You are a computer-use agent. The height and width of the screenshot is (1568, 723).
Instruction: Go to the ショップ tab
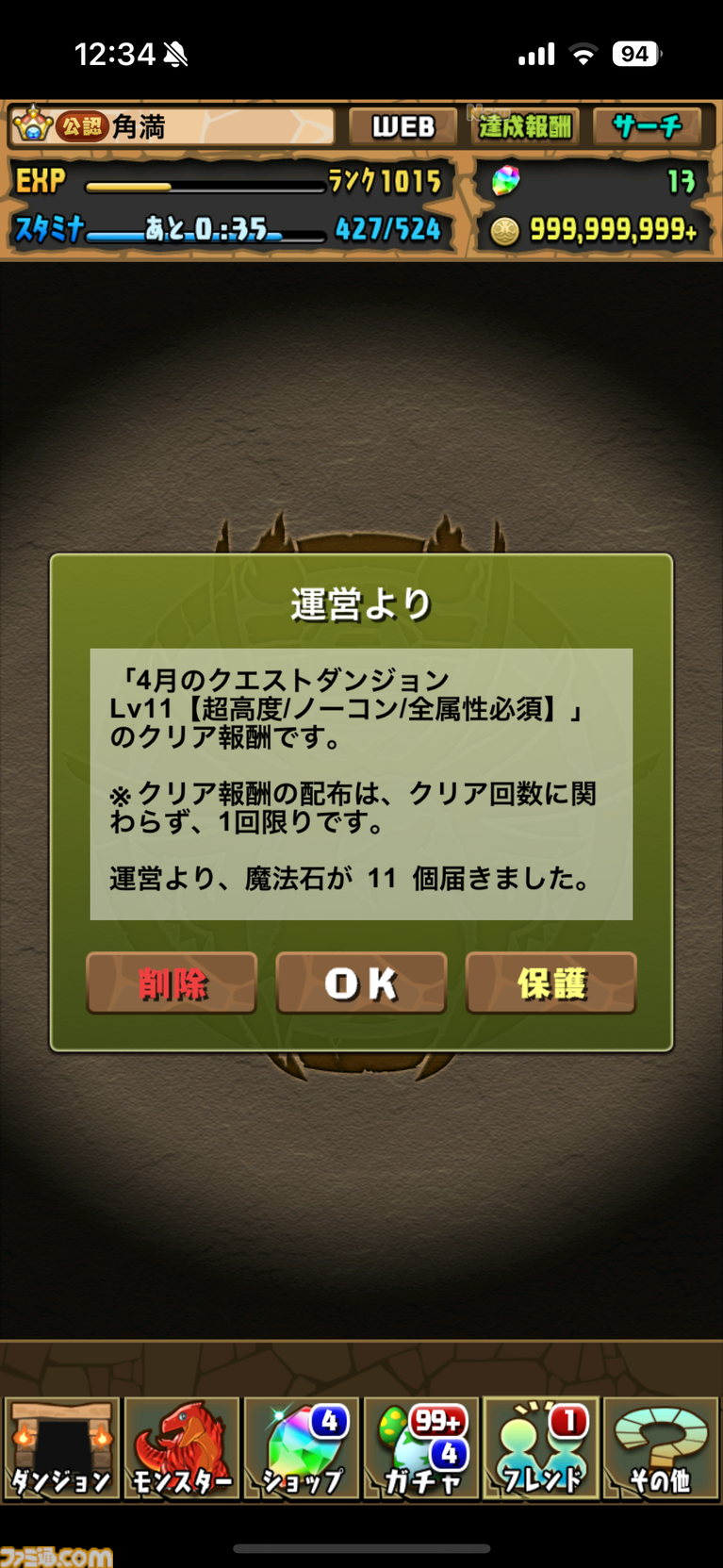(302, 1449)
